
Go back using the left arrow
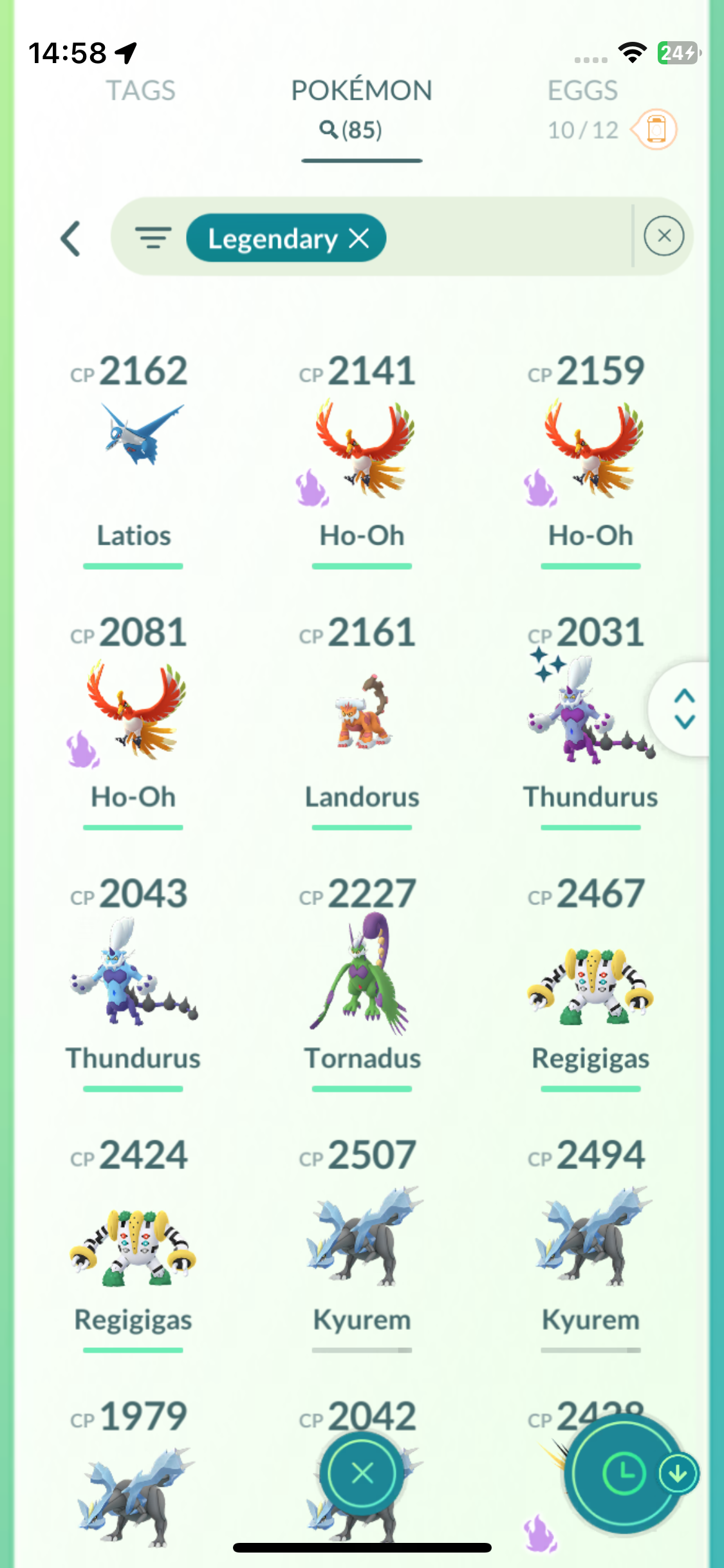click(x=71, y=239)
